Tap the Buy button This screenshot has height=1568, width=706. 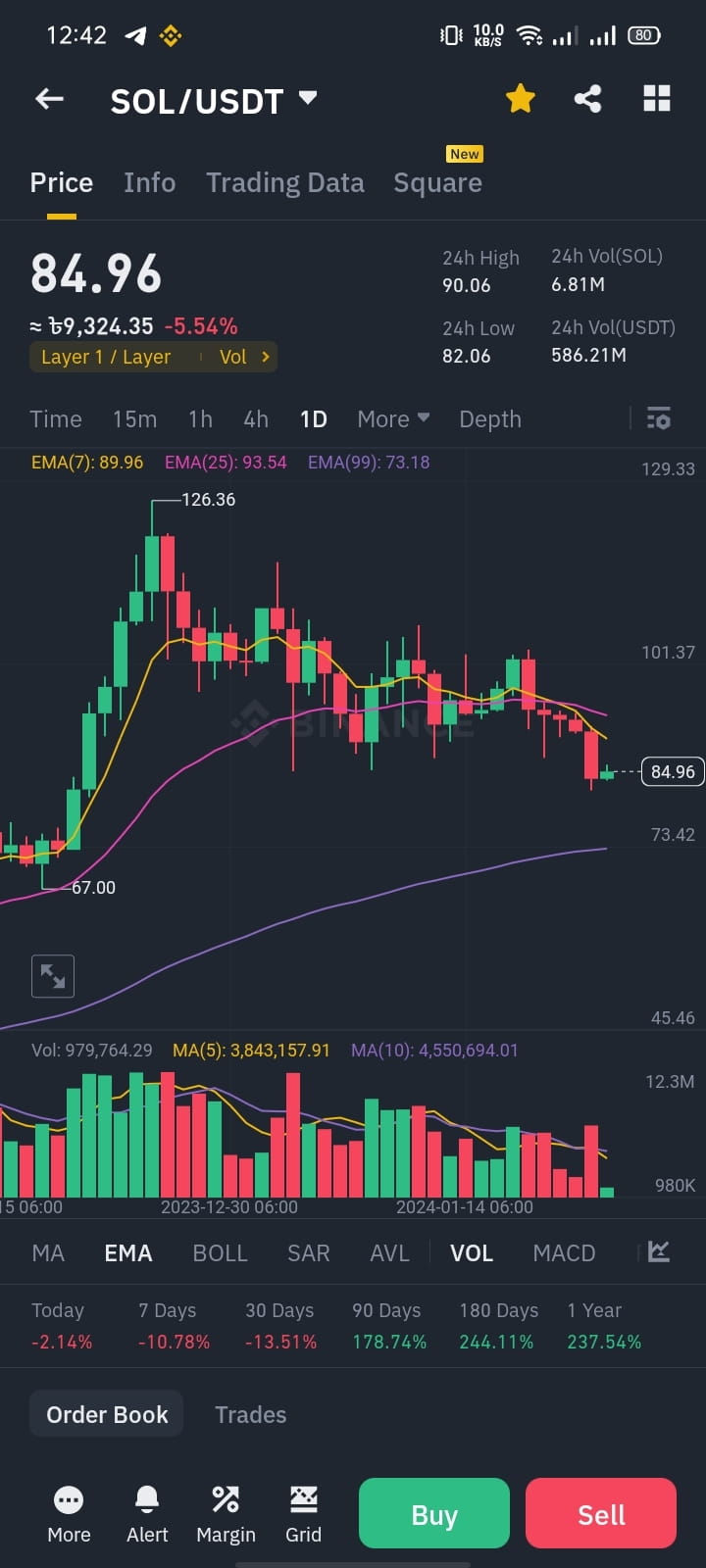tap(433, 1514)
